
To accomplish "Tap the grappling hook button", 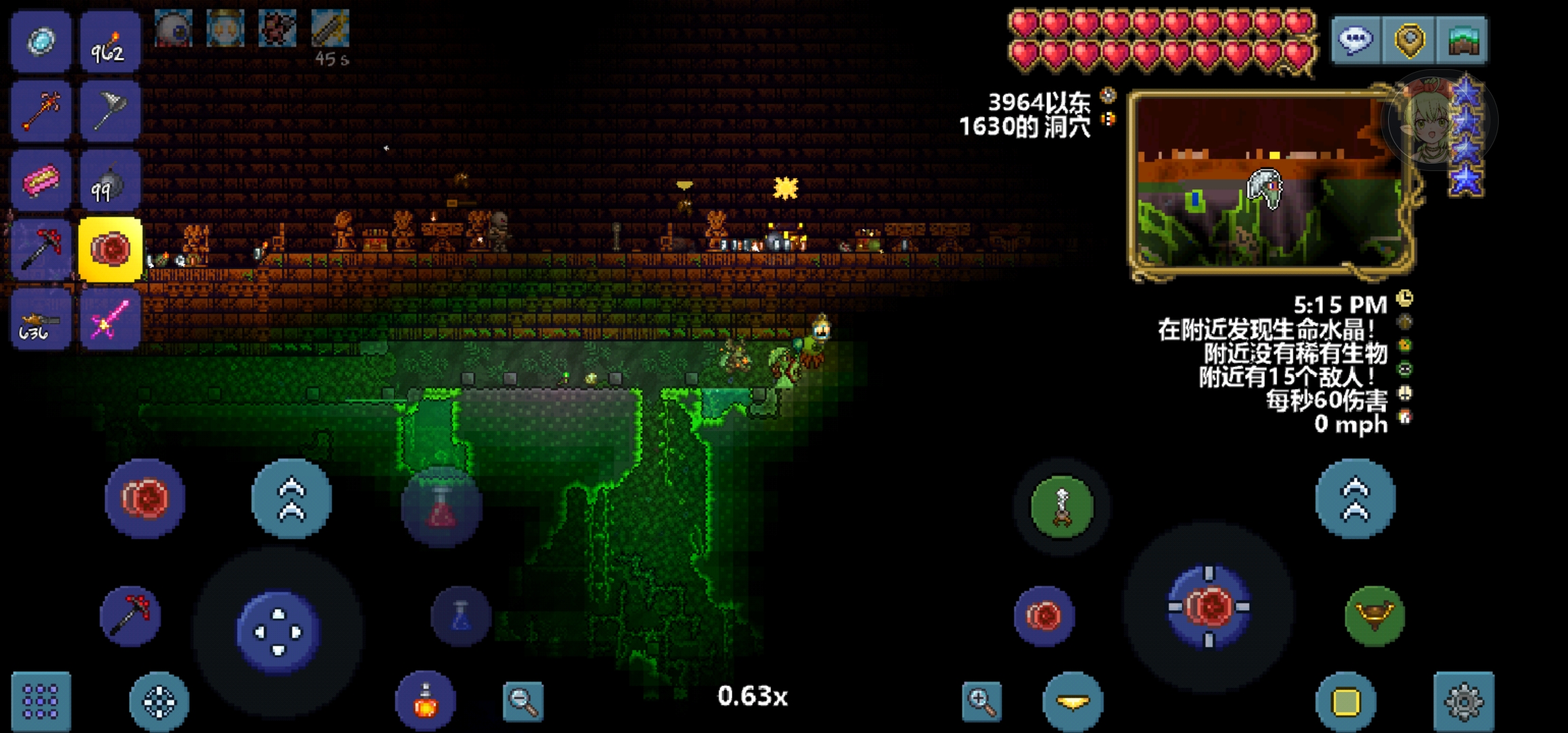I will (1062, 506).
